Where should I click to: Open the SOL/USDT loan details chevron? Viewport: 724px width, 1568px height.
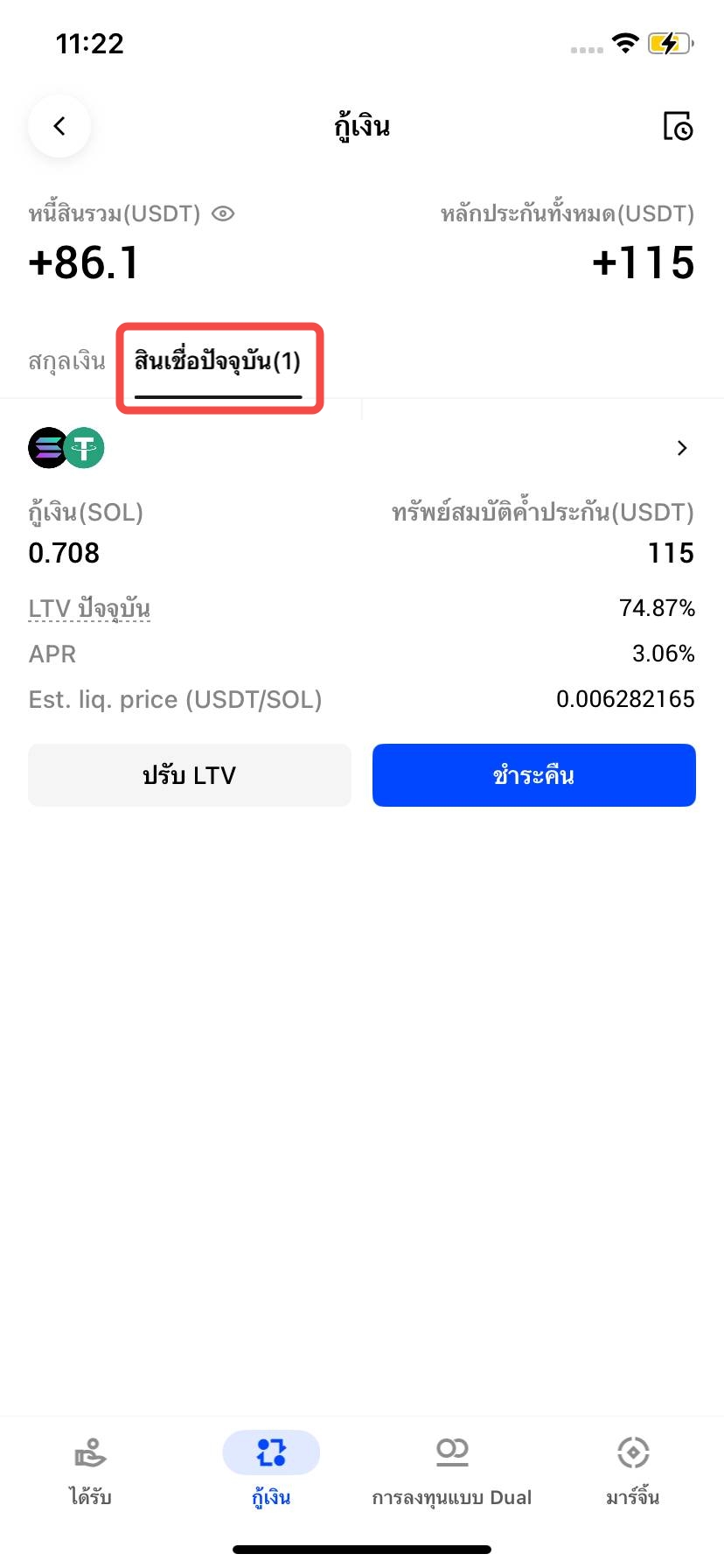(682, 448)
